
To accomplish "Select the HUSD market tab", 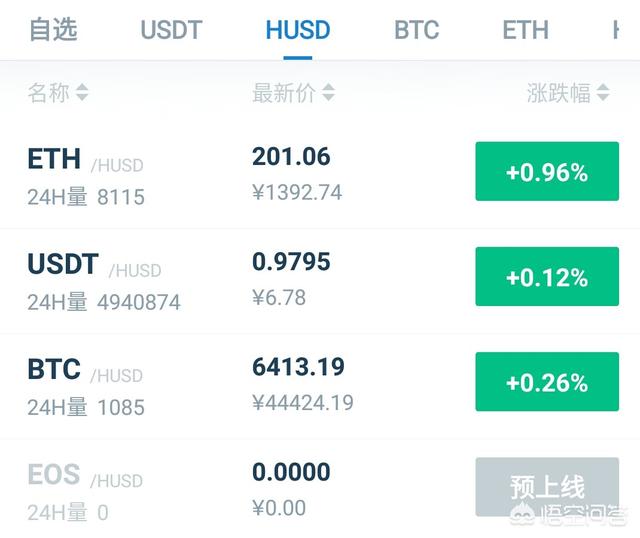I will [x=298, y=30].
